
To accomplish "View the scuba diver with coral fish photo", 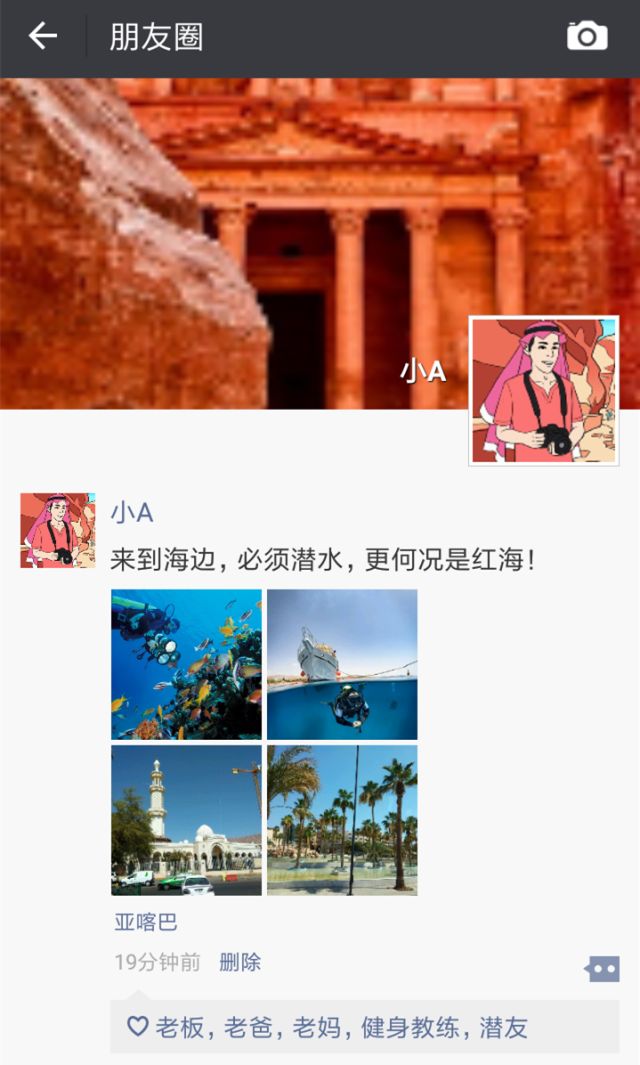I will (186, 664).
